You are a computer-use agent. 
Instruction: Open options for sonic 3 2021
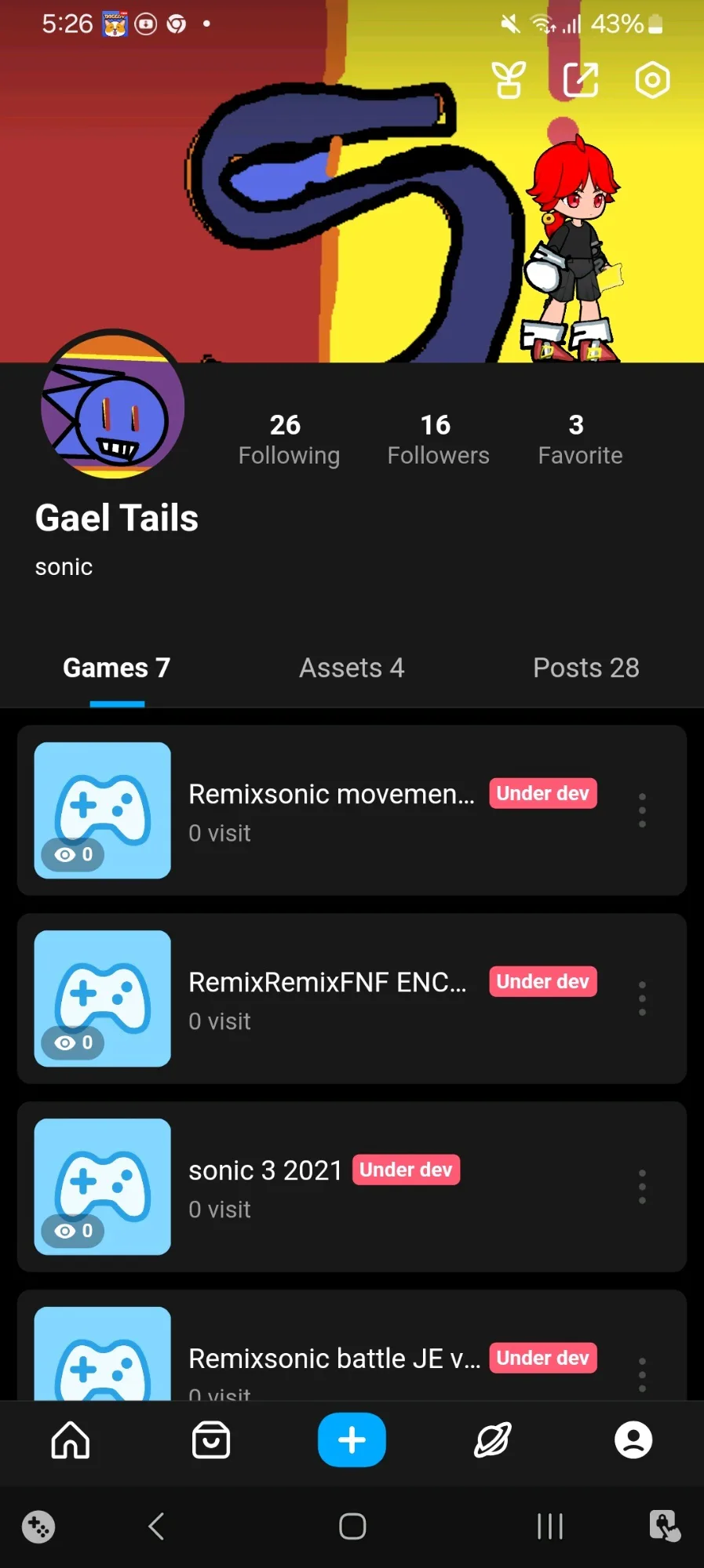(x=642, y=1187)
